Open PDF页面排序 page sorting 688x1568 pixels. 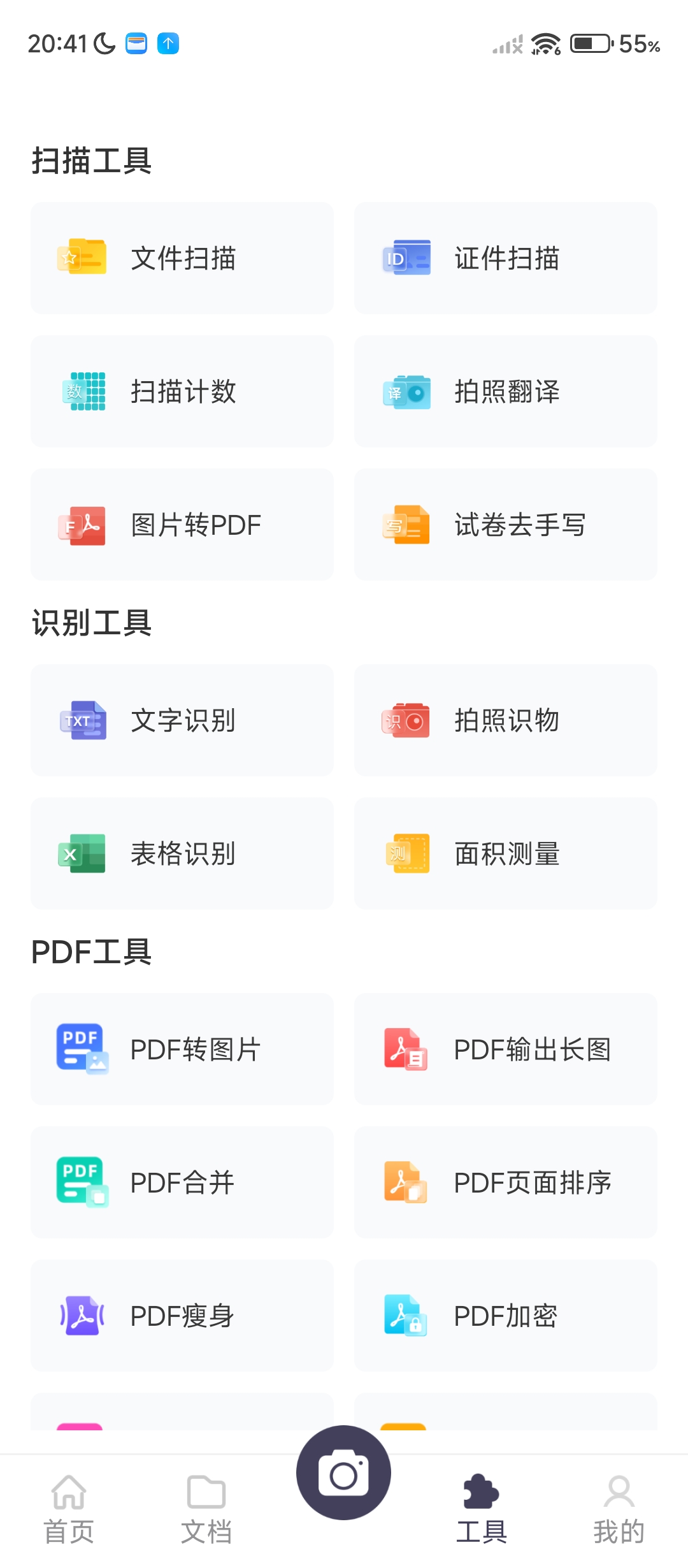tap(505, 1182)
